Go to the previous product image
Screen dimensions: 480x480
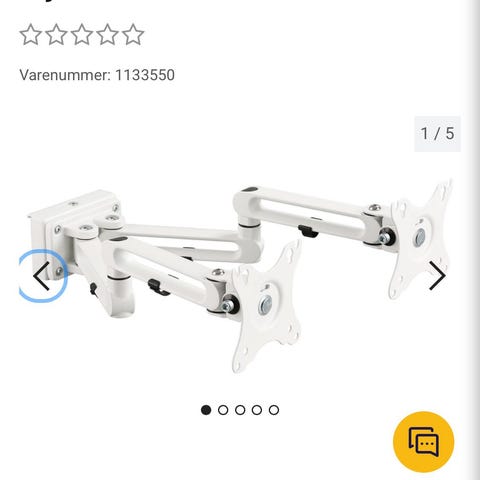[x=42, y=276]
